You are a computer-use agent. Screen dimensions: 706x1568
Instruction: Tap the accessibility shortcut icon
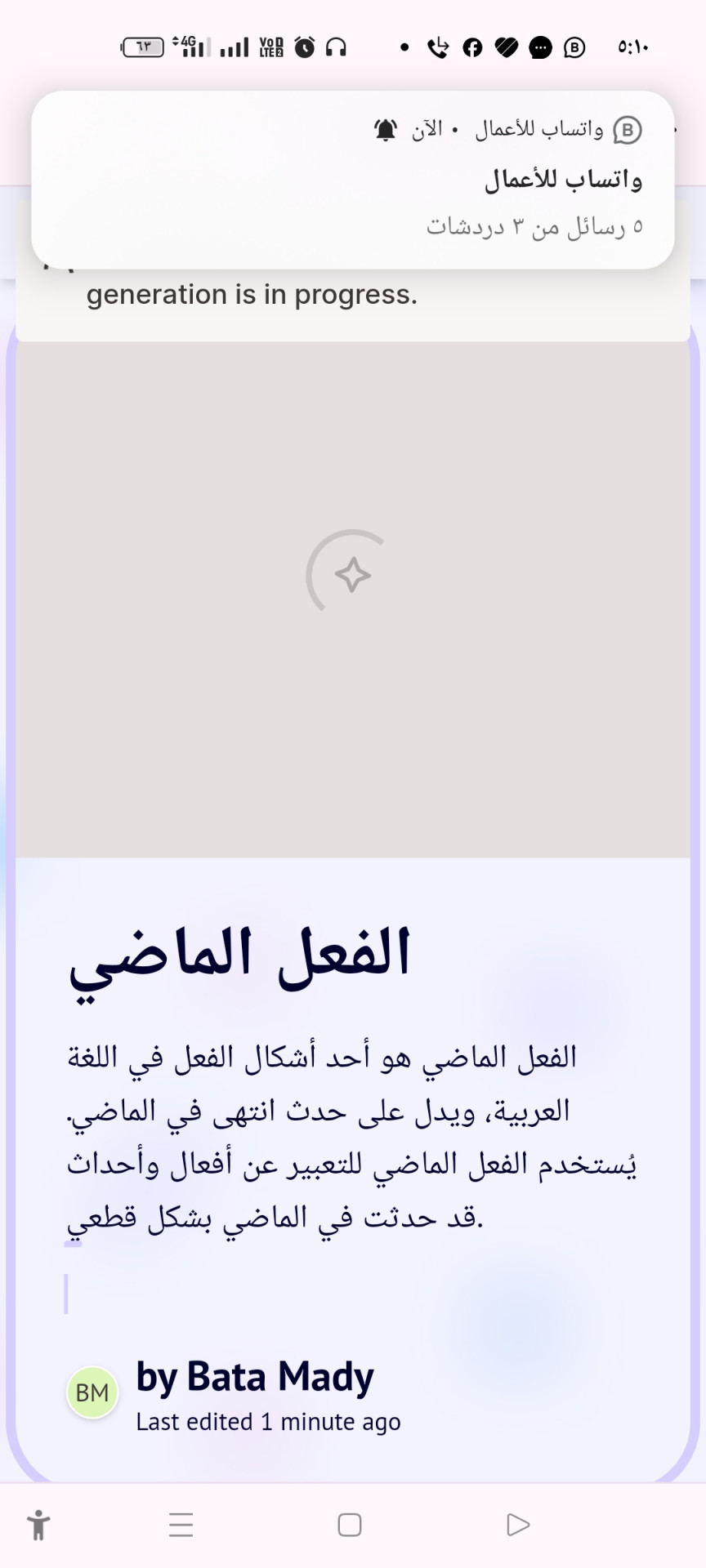coord(38,1525)
